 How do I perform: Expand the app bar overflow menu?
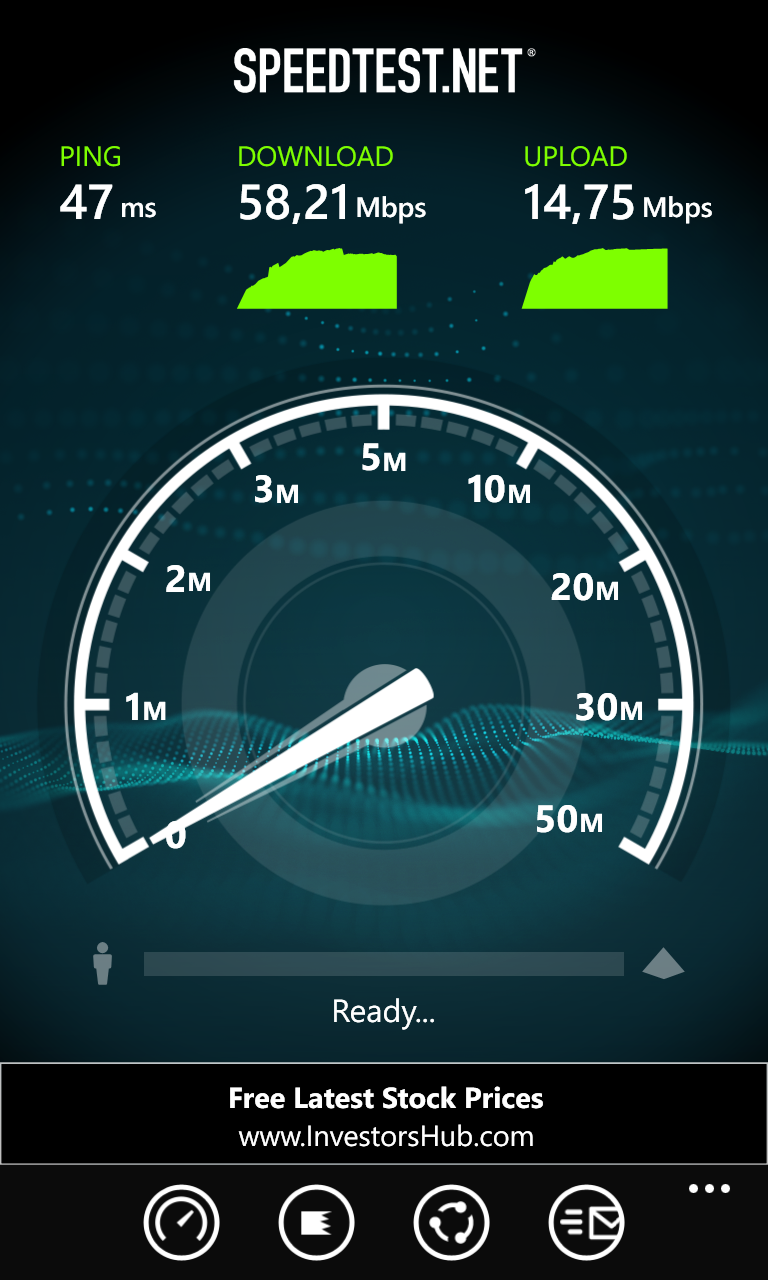(709, 1189)
